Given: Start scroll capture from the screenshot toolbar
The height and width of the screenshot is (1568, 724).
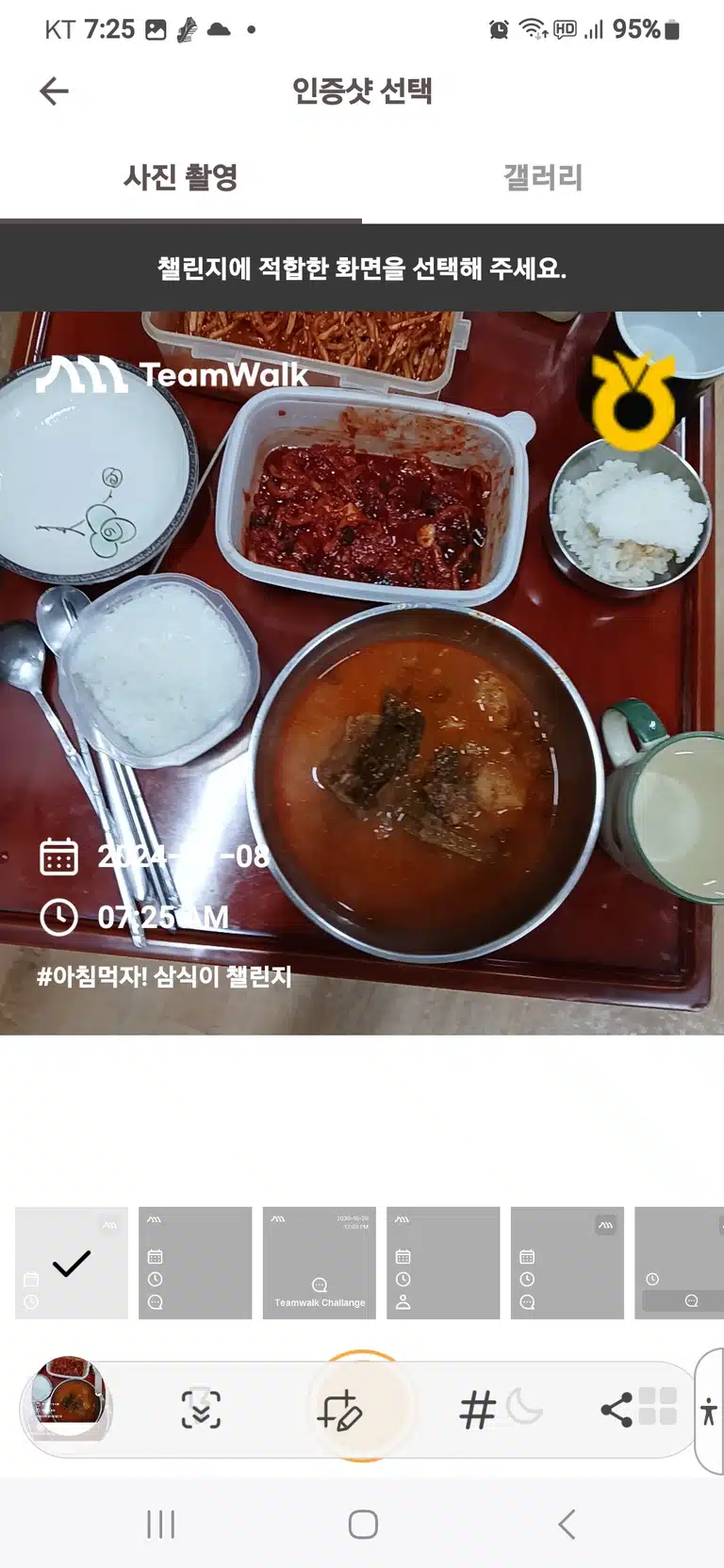Looking at the screenshot, I should coord(201,1410).
